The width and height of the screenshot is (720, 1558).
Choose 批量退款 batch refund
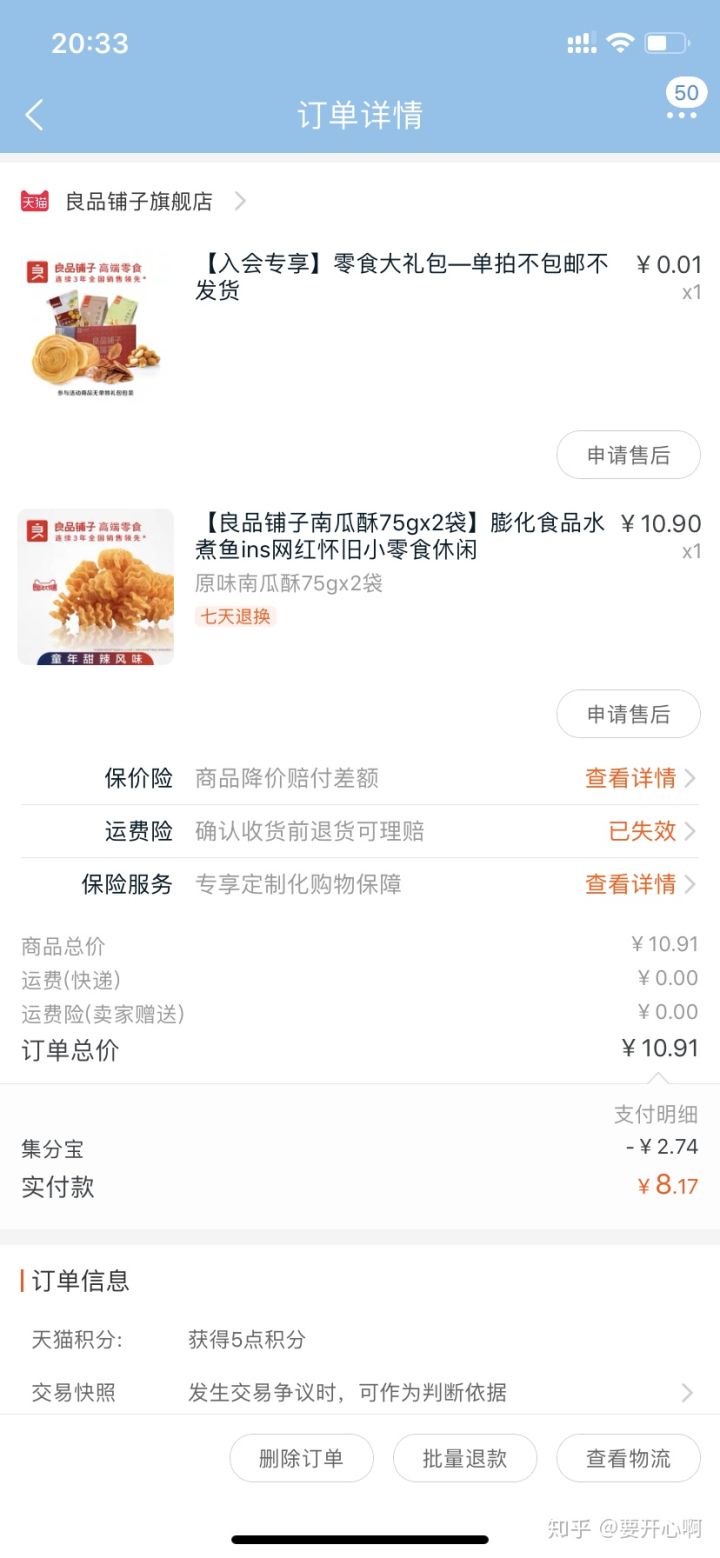(x=465, y=1458)
